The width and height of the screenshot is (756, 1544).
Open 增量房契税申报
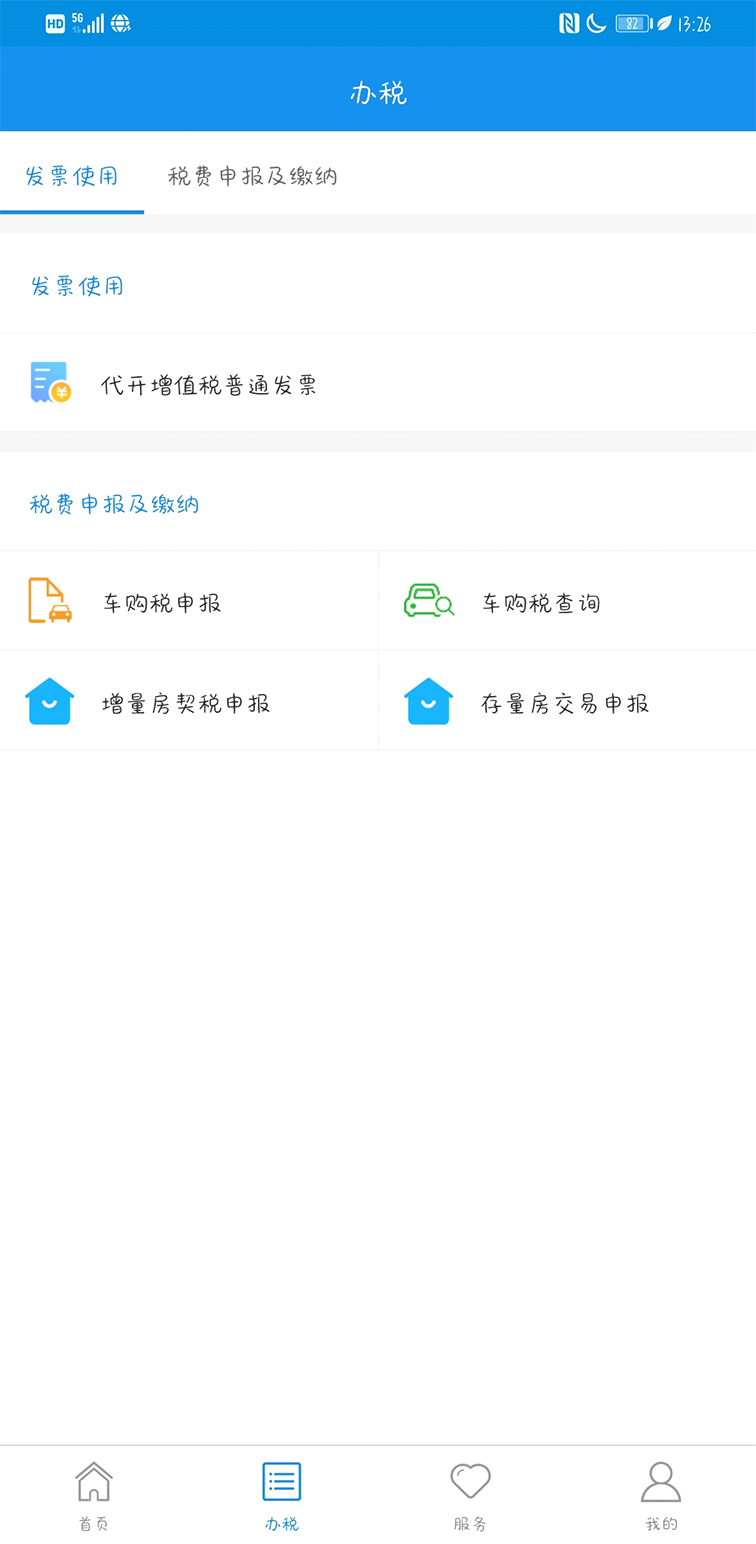click(x=189, y=701)
